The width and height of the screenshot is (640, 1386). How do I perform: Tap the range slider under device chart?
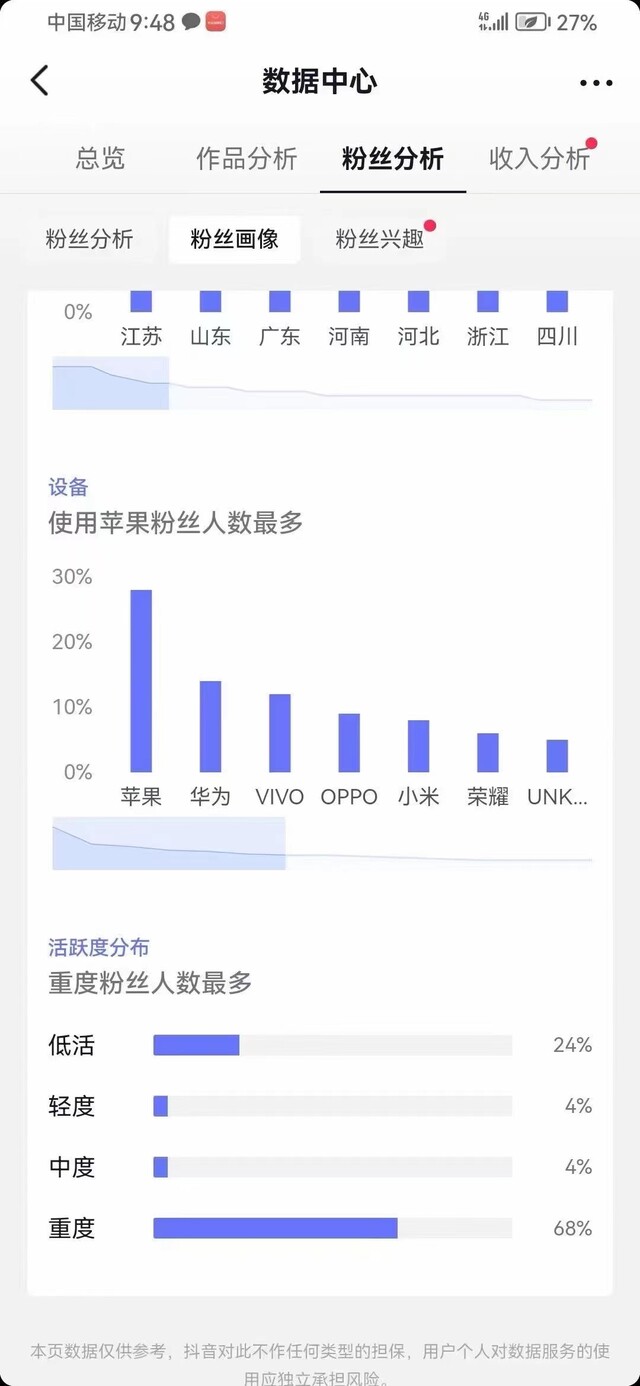pos(322,844)
